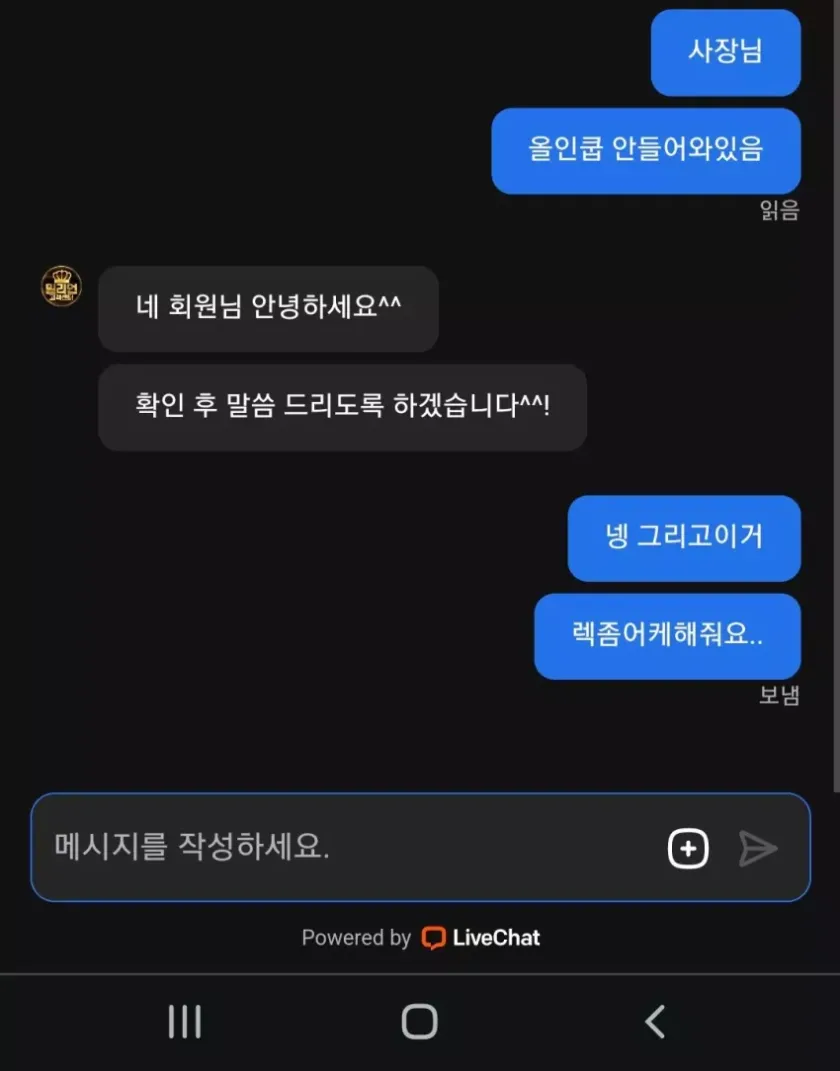
Task: Open the attachment plus icon
Action: click(x=688, y=848)
